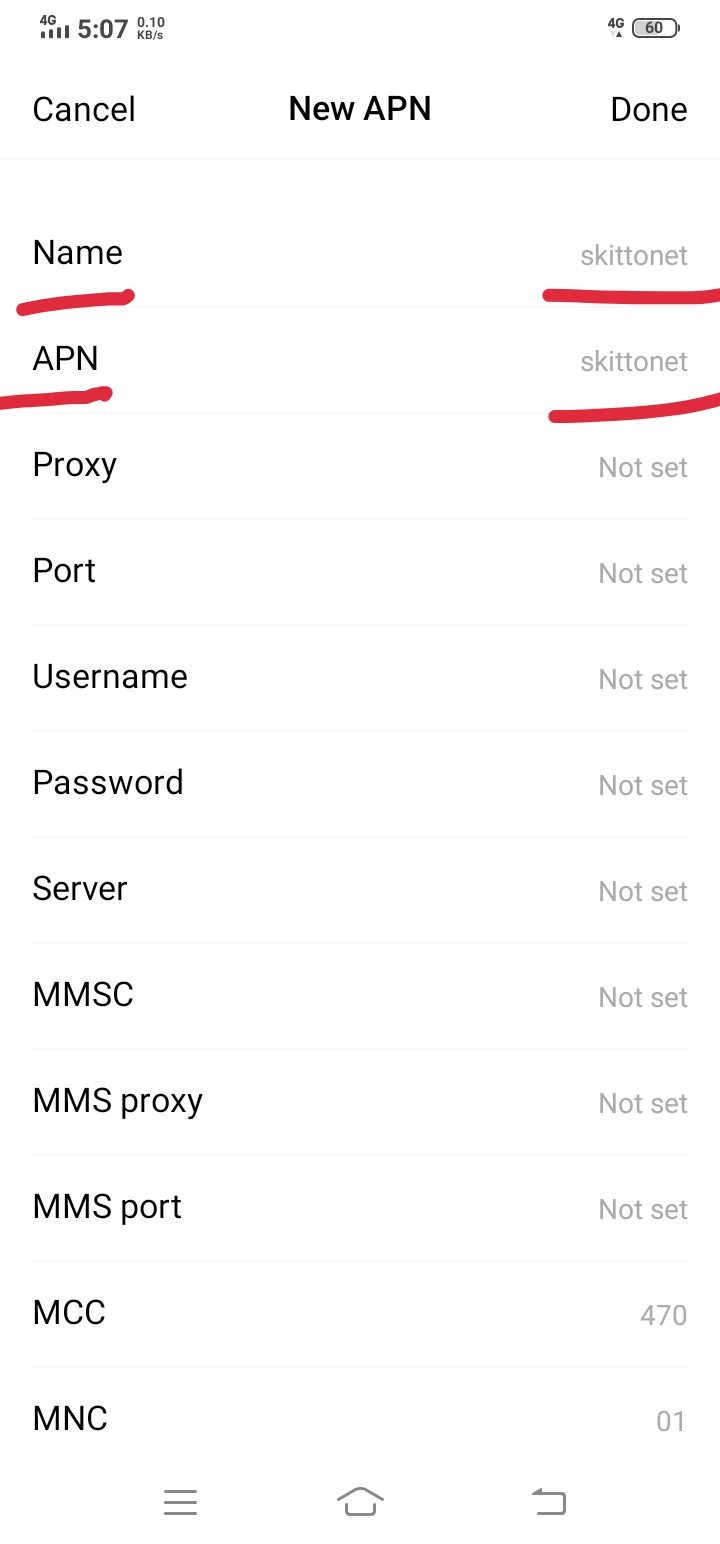Tap the system back button

[x=548, y=1501]
